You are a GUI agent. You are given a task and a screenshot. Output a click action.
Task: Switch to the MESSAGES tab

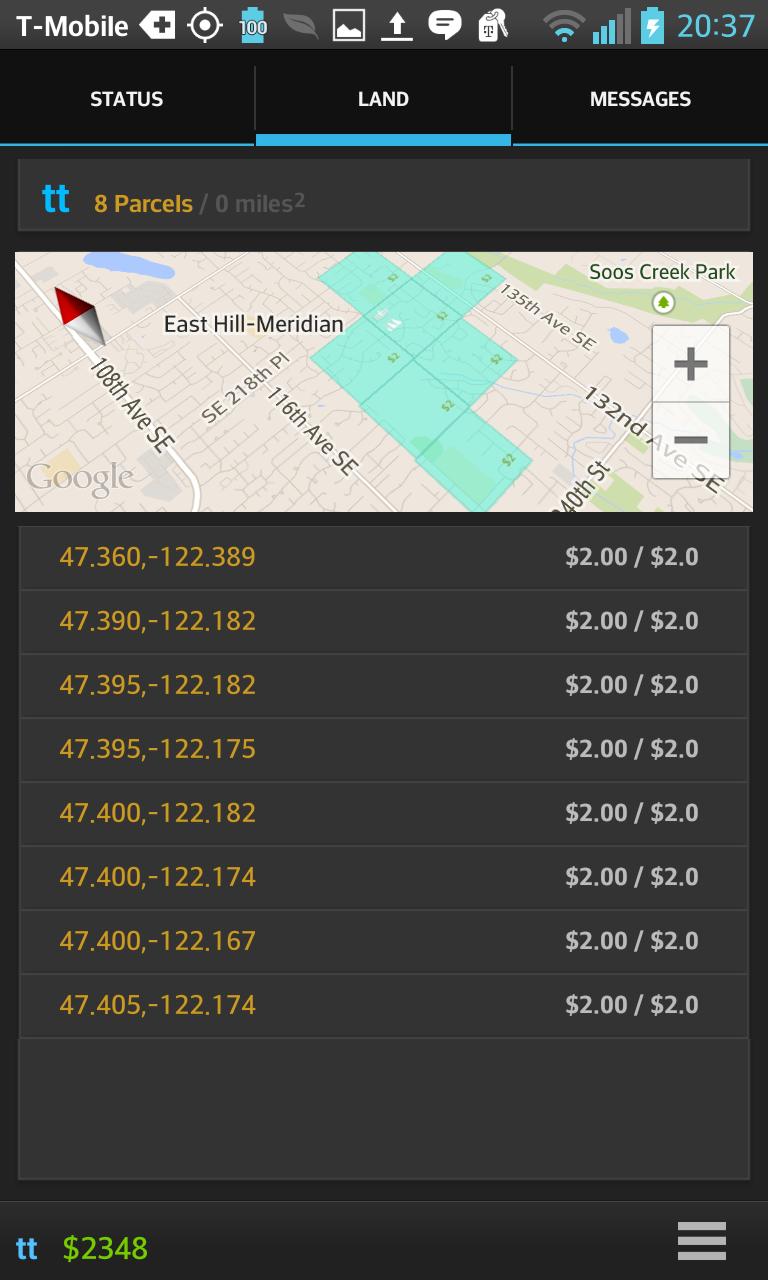tap(640, 98)
